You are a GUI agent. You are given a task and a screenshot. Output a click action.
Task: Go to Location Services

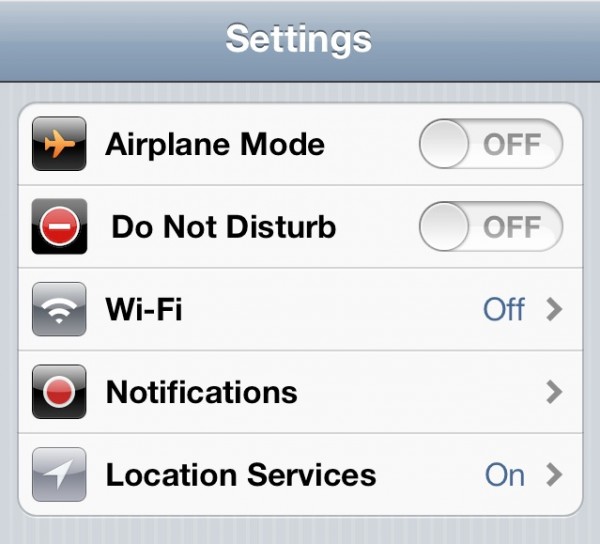[300, 474]
